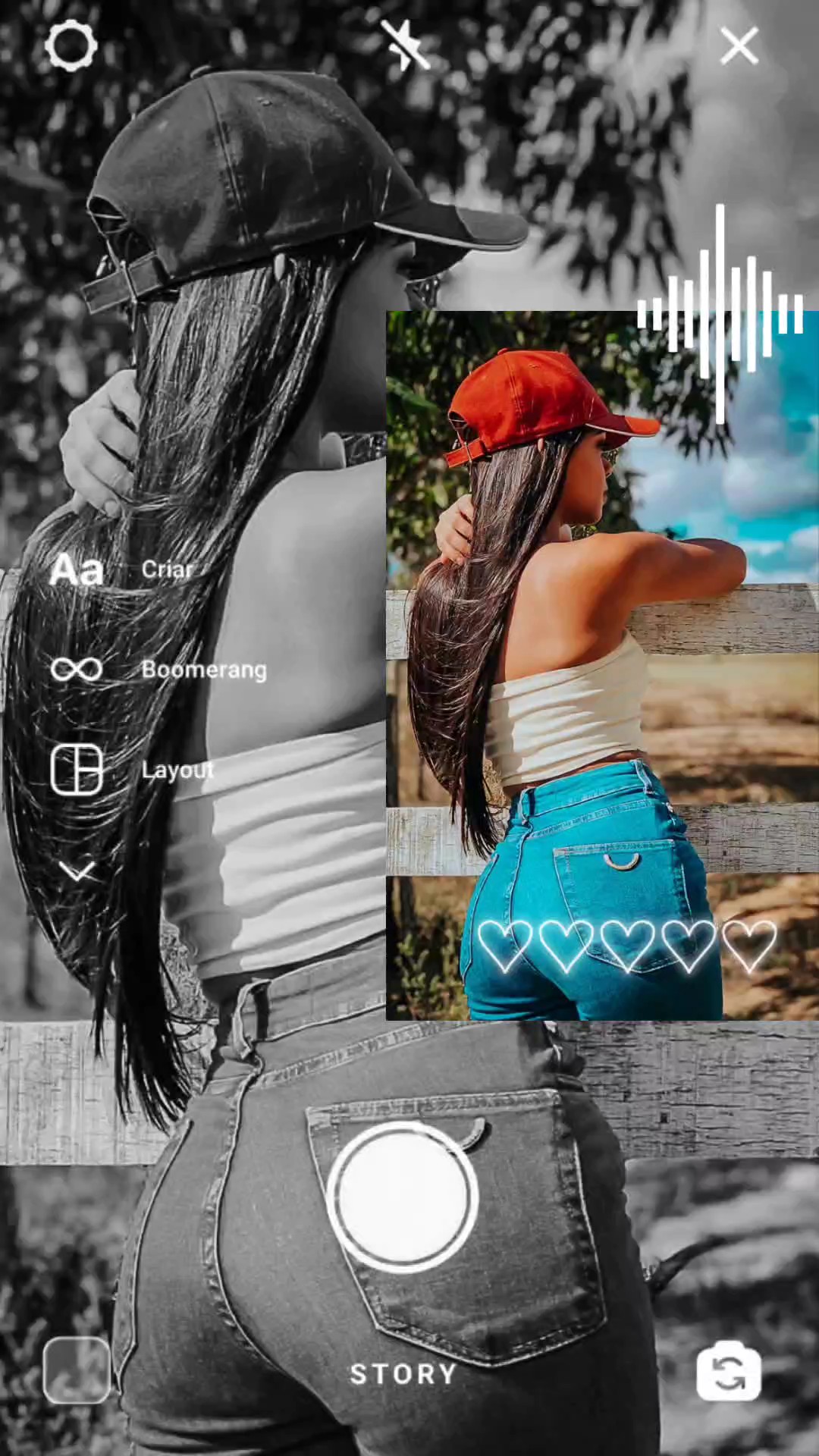Enable the Boomerang capture mode
Screen dimensions: 819x1456
coord(76,669)
